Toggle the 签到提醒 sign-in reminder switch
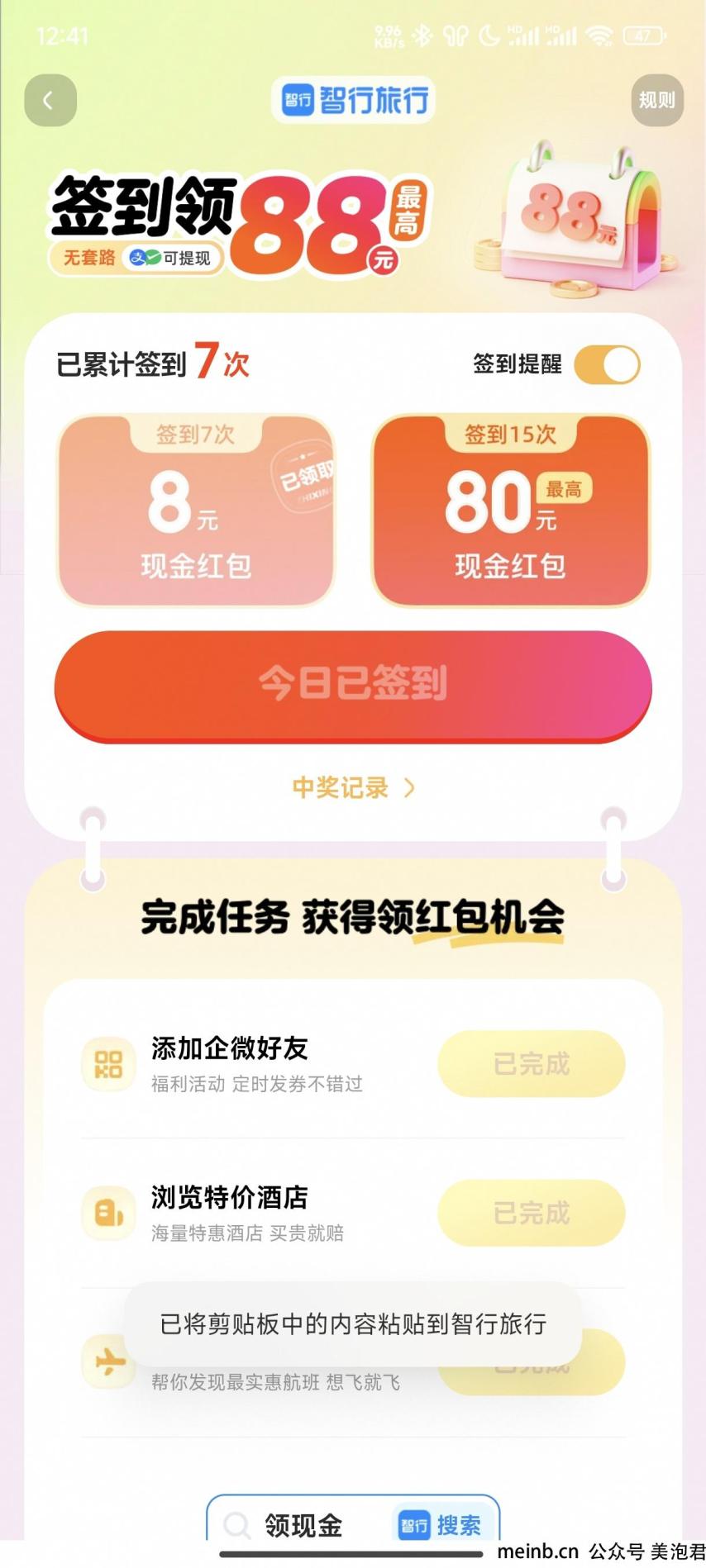This screenshot has width=706, height=1568. tap(607, 365)
